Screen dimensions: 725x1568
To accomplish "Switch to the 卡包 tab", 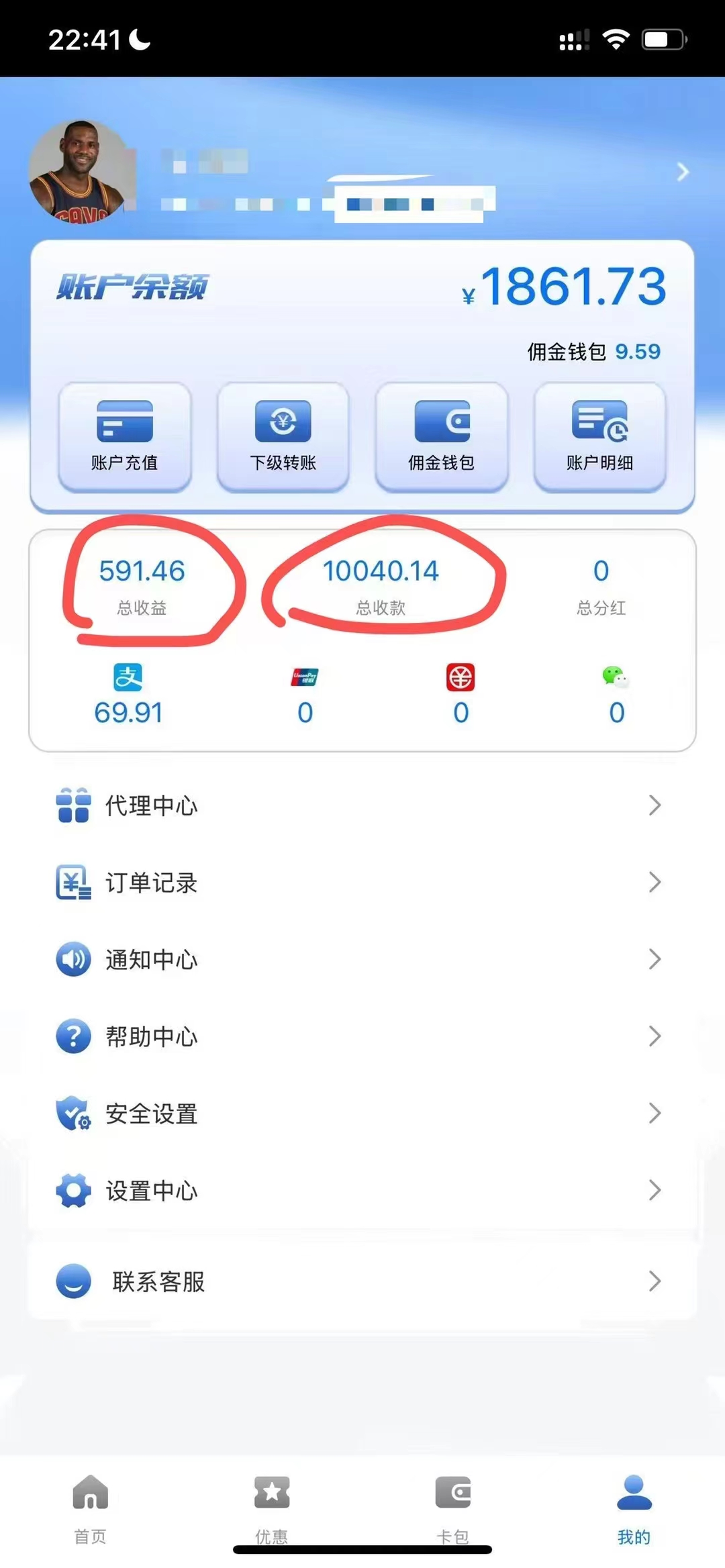I will pyautogui.click(x=453, y=1508).
